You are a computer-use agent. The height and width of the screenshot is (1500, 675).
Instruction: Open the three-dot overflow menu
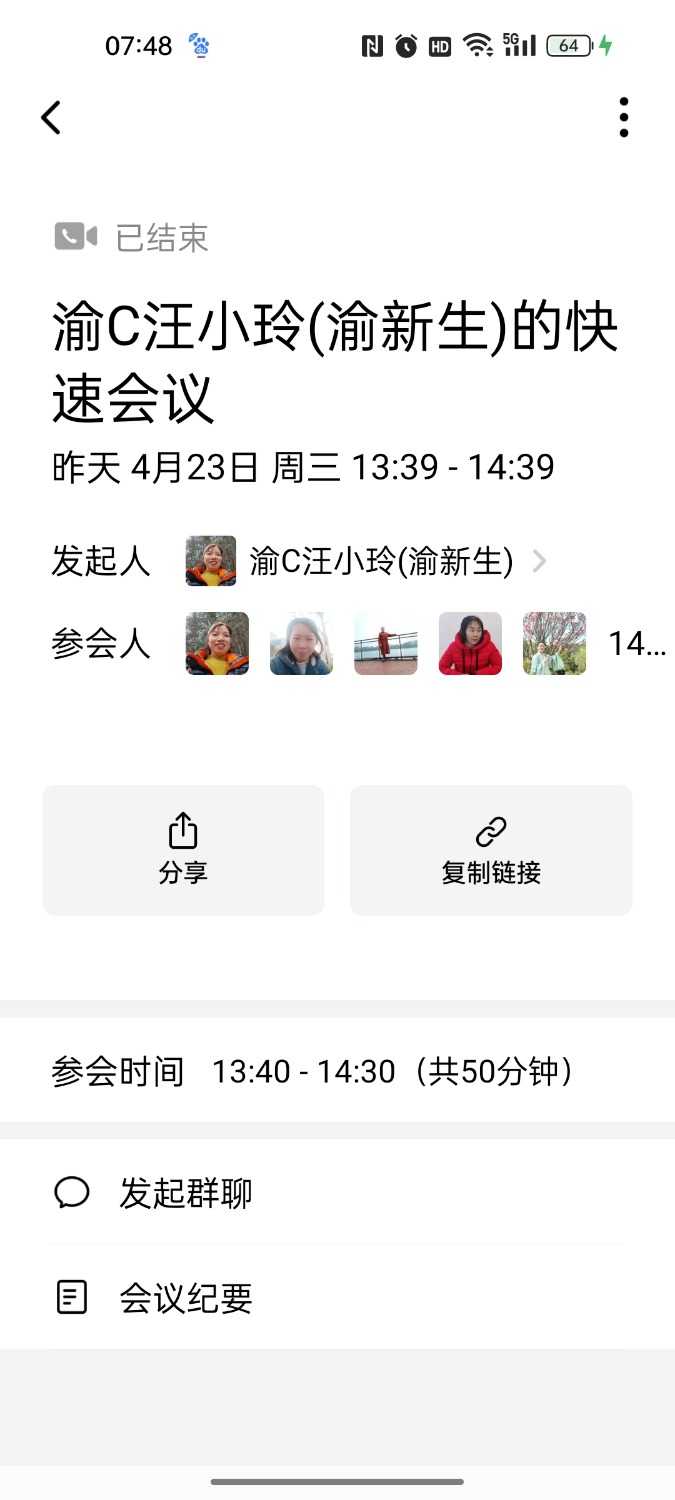[623, 118]
